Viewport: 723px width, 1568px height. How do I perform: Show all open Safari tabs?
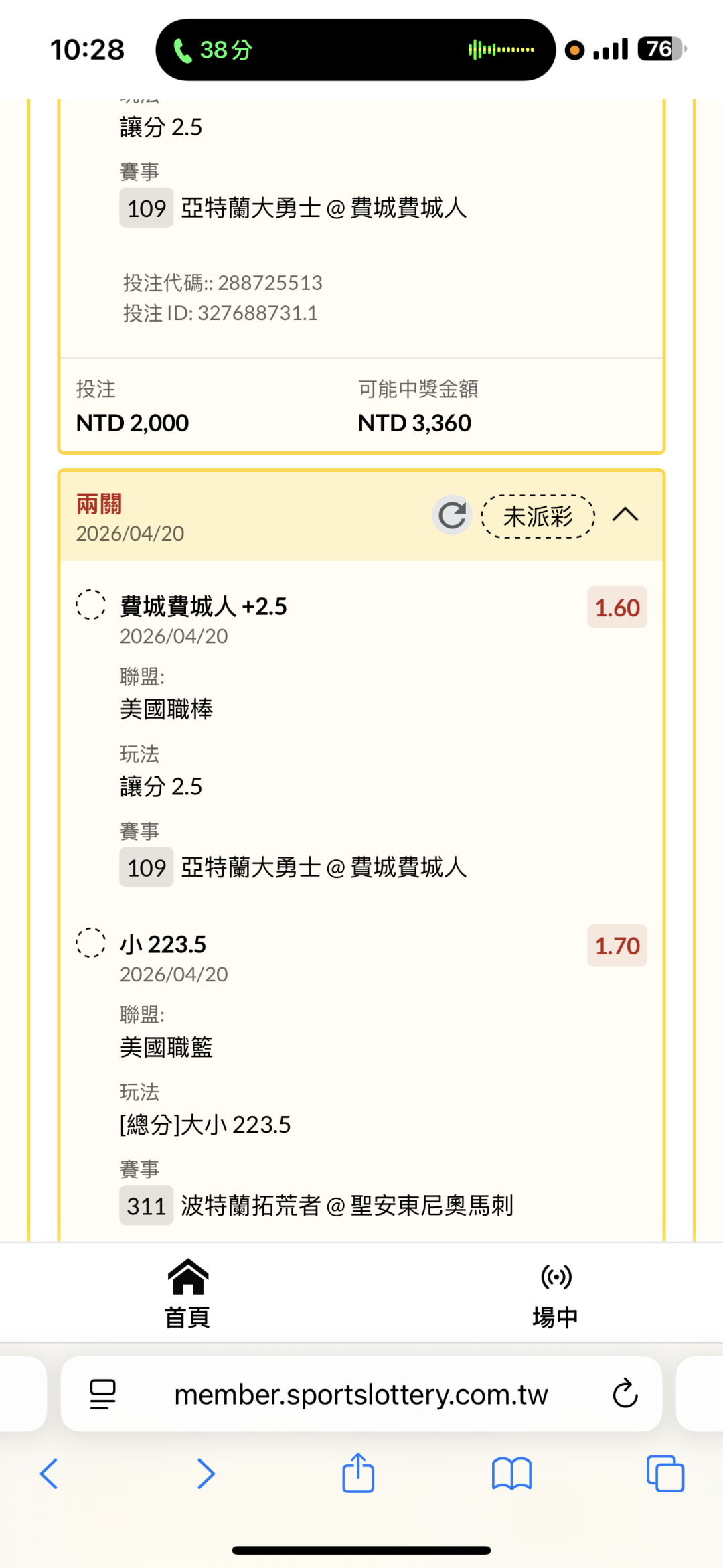[665, 1474]
